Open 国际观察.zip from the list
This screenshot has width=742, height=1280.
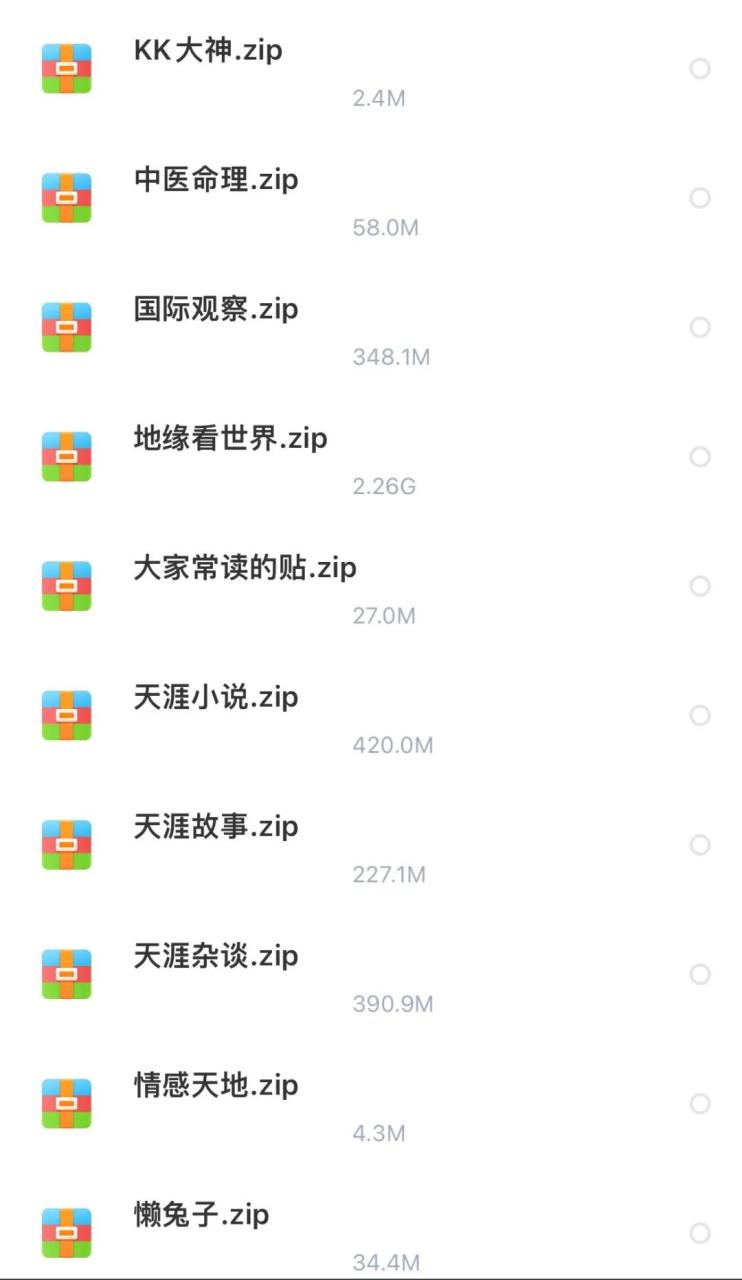(x=216, y=309)
